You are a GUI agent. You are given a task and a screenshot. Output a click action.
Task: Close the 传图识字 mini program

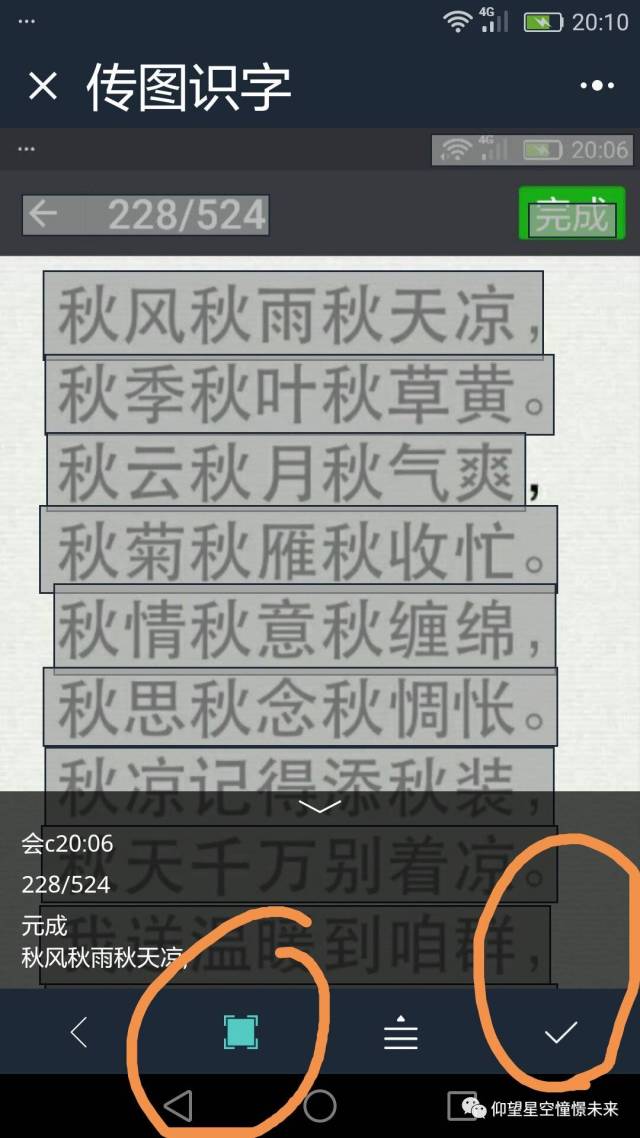43,87
